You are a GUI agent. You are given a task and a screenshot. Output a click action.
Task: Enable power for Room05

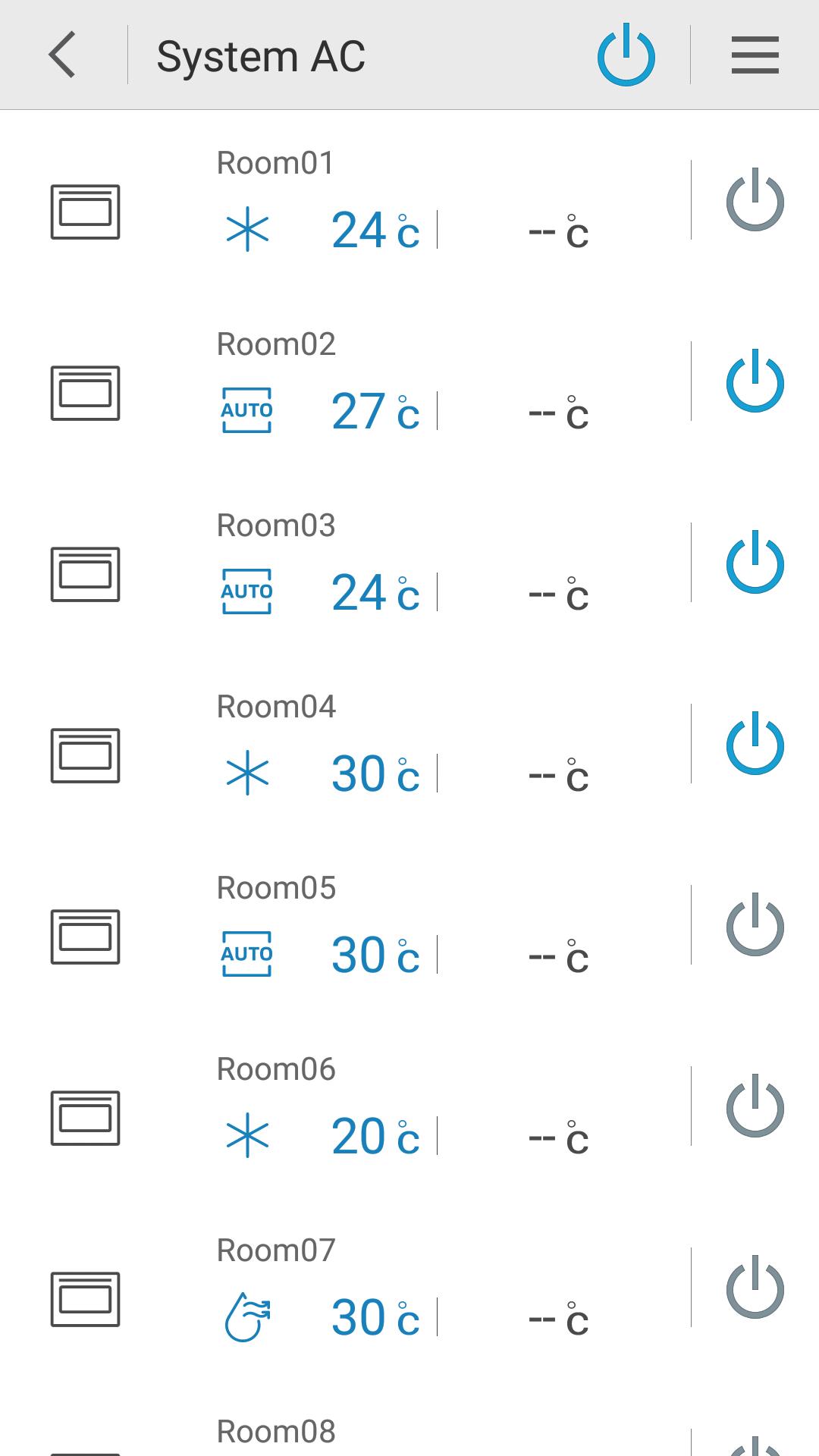point(755,926)
